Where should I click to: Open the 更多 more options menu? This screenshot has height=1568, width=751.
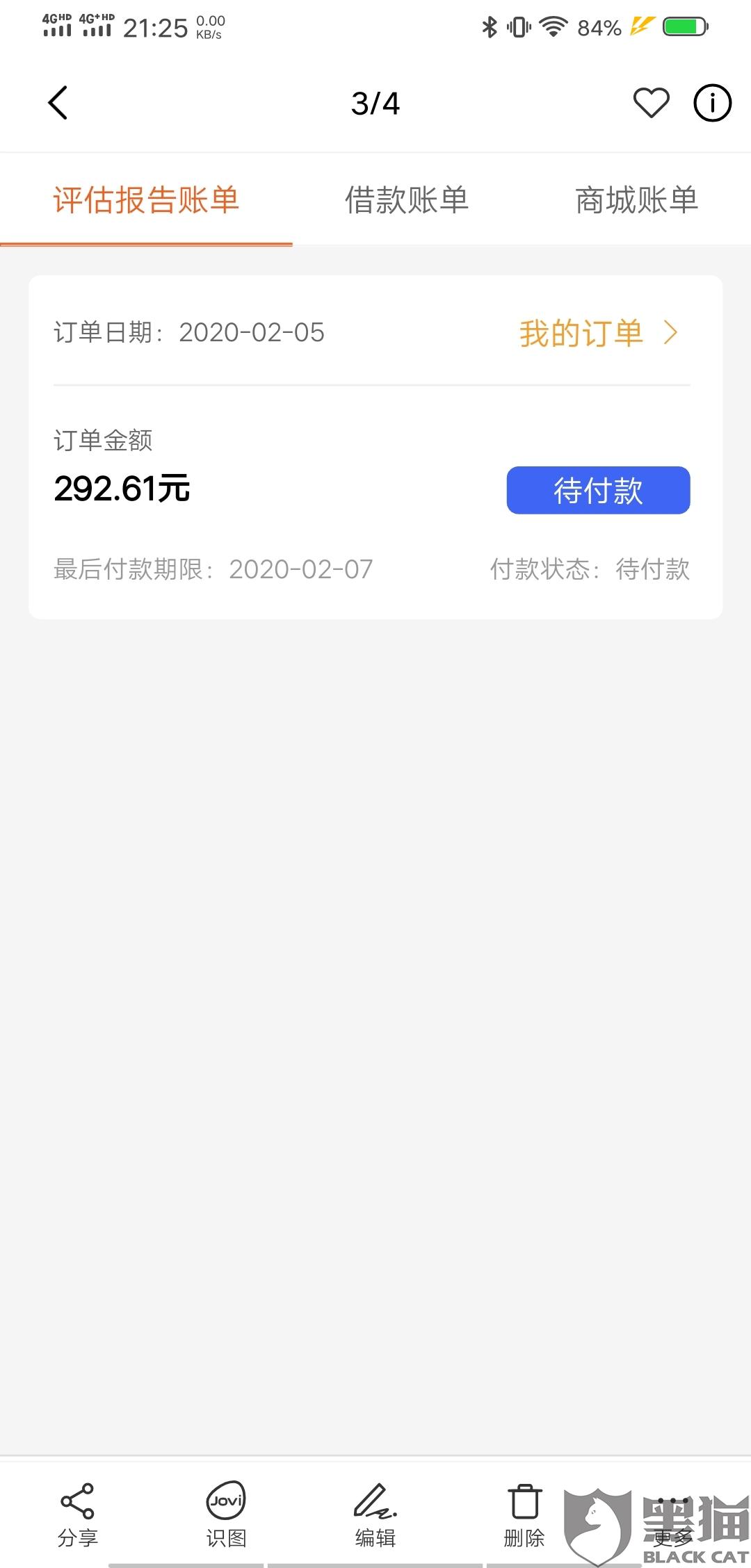click(x=672, y=1514)
